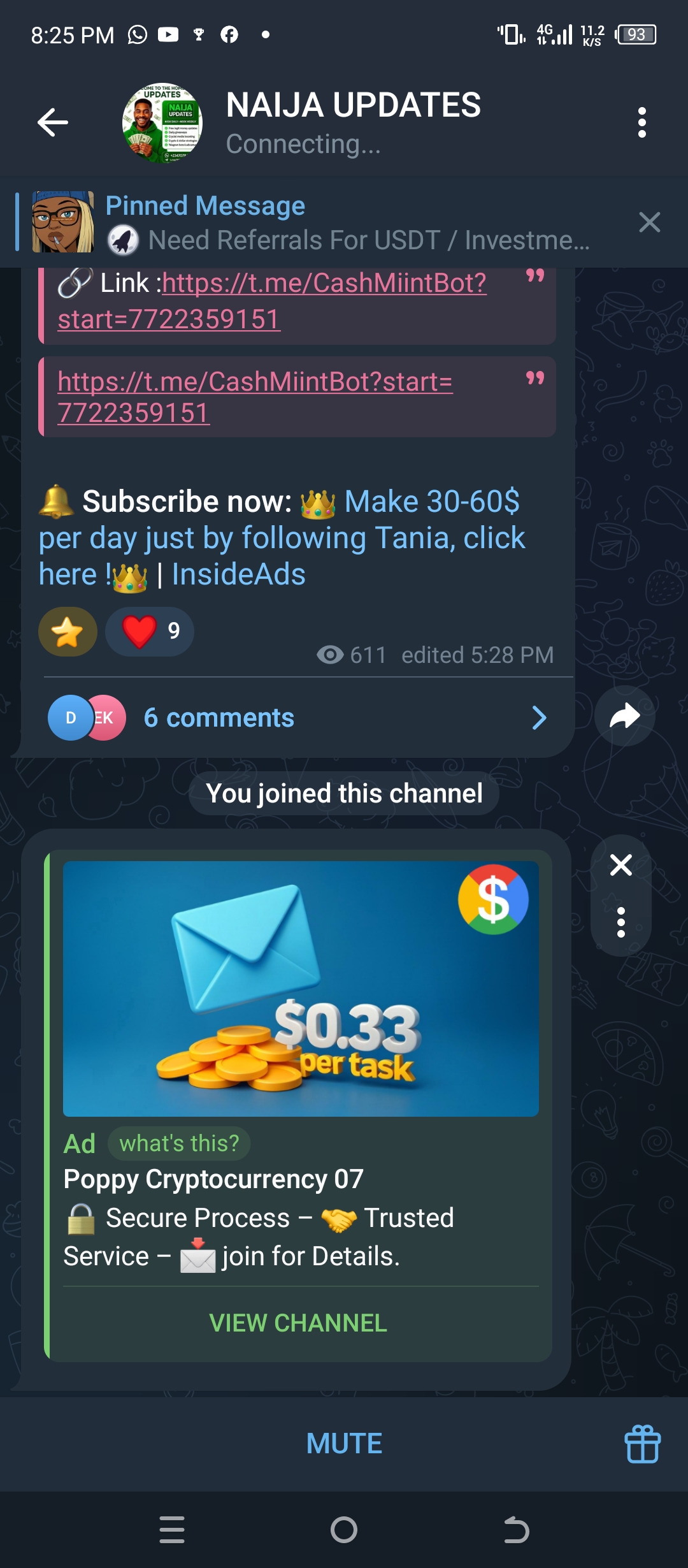Forward the post with share arrow
The width and height of the screenshot is (688, 1568).
(x=624, y=716)
